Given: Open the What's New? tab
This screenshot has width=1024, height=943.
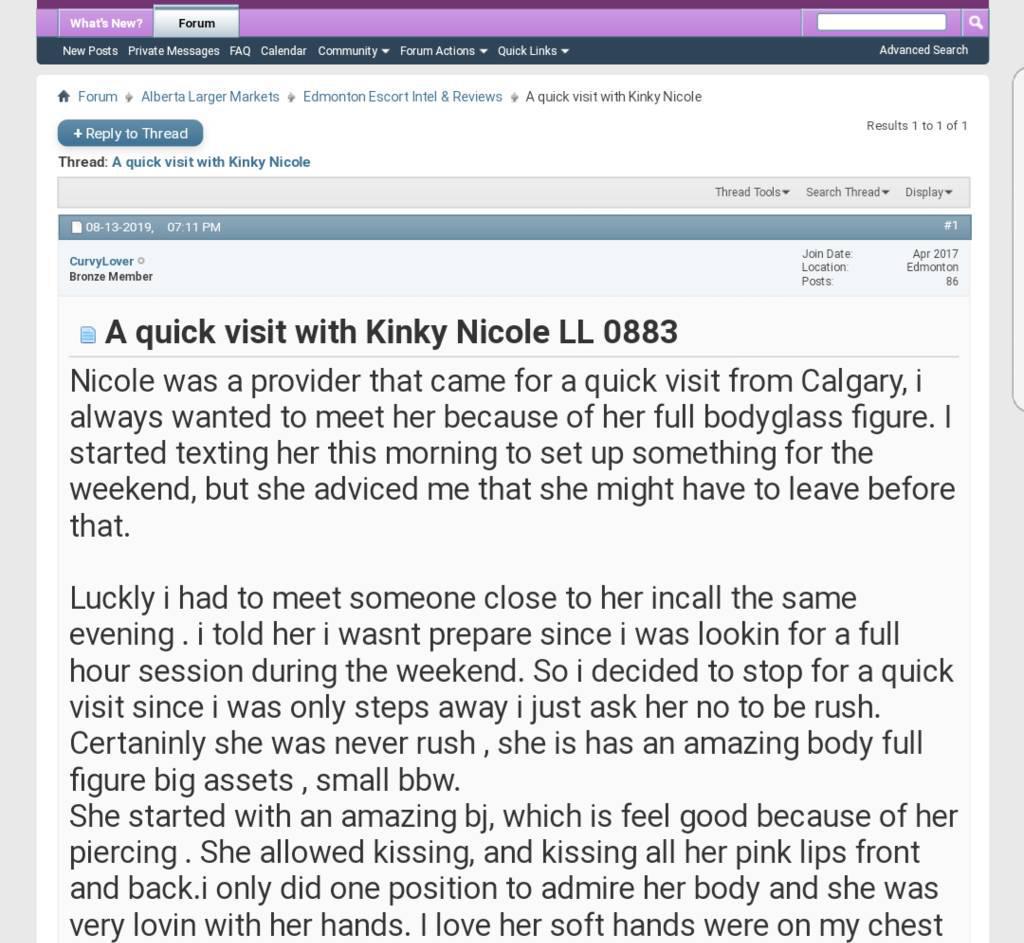Looking at the screenshot, I should coord(106,23).
